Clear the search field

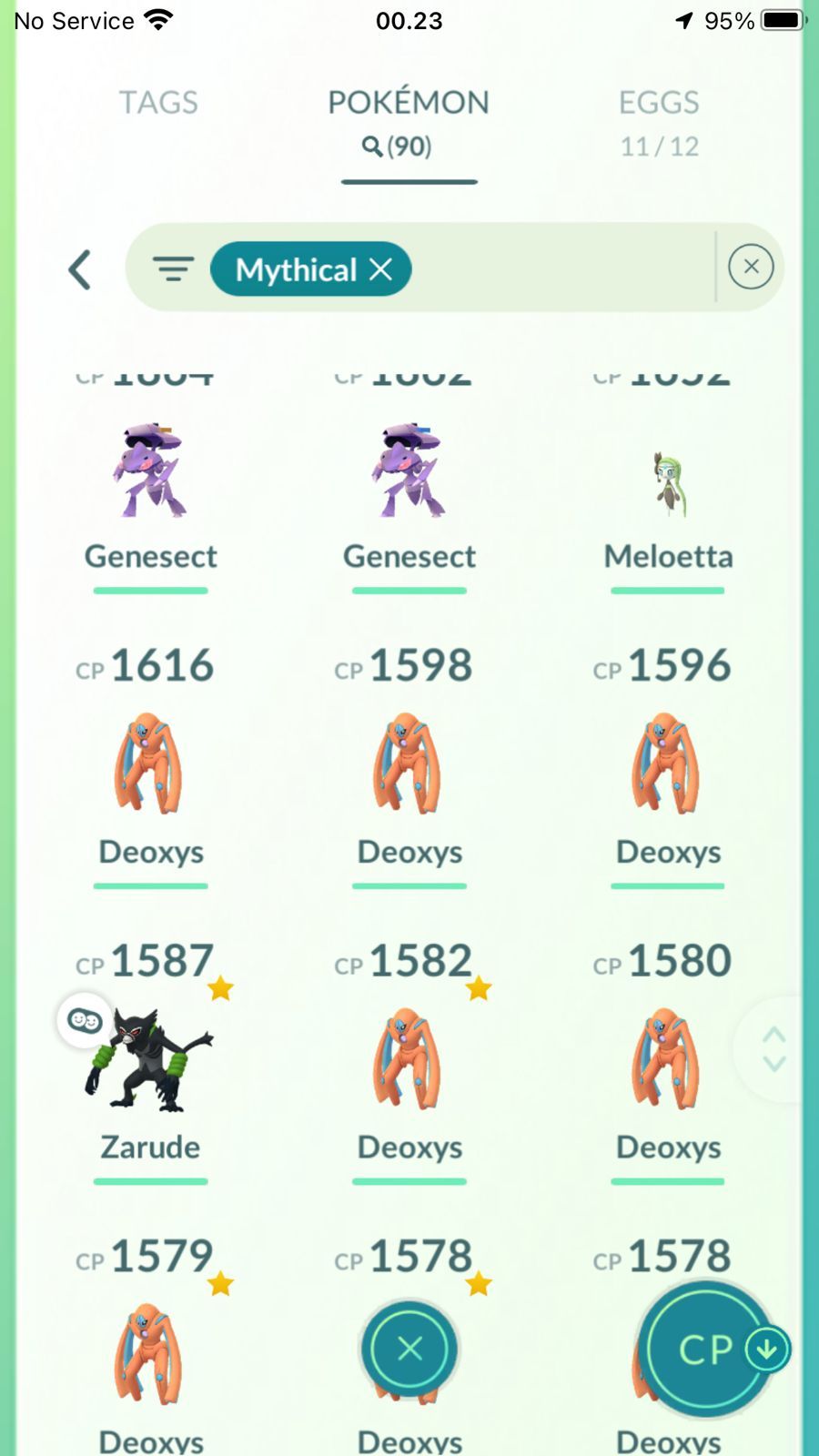[751, 267]
